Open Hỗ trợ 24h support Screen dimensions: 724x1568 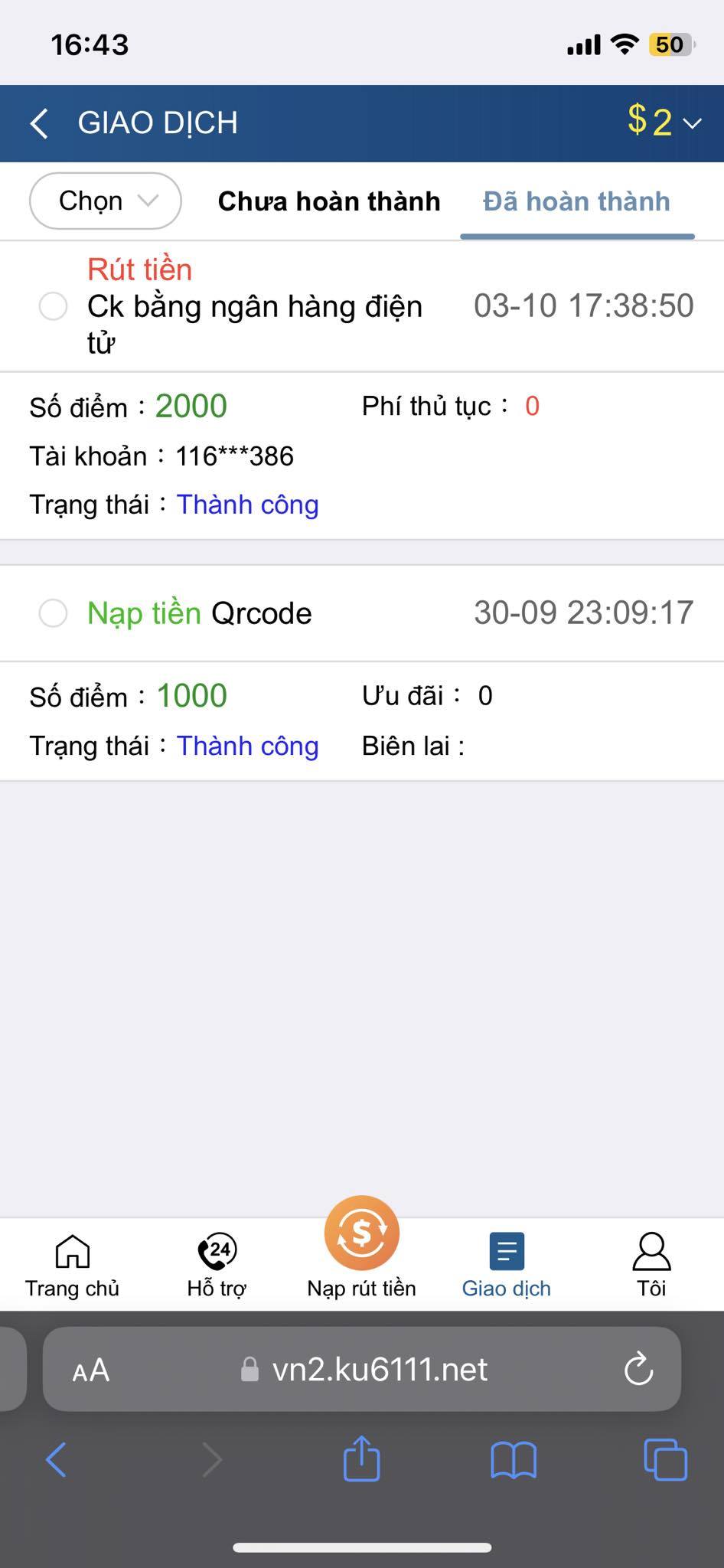pyautogui.click(x=217, y=1266)
